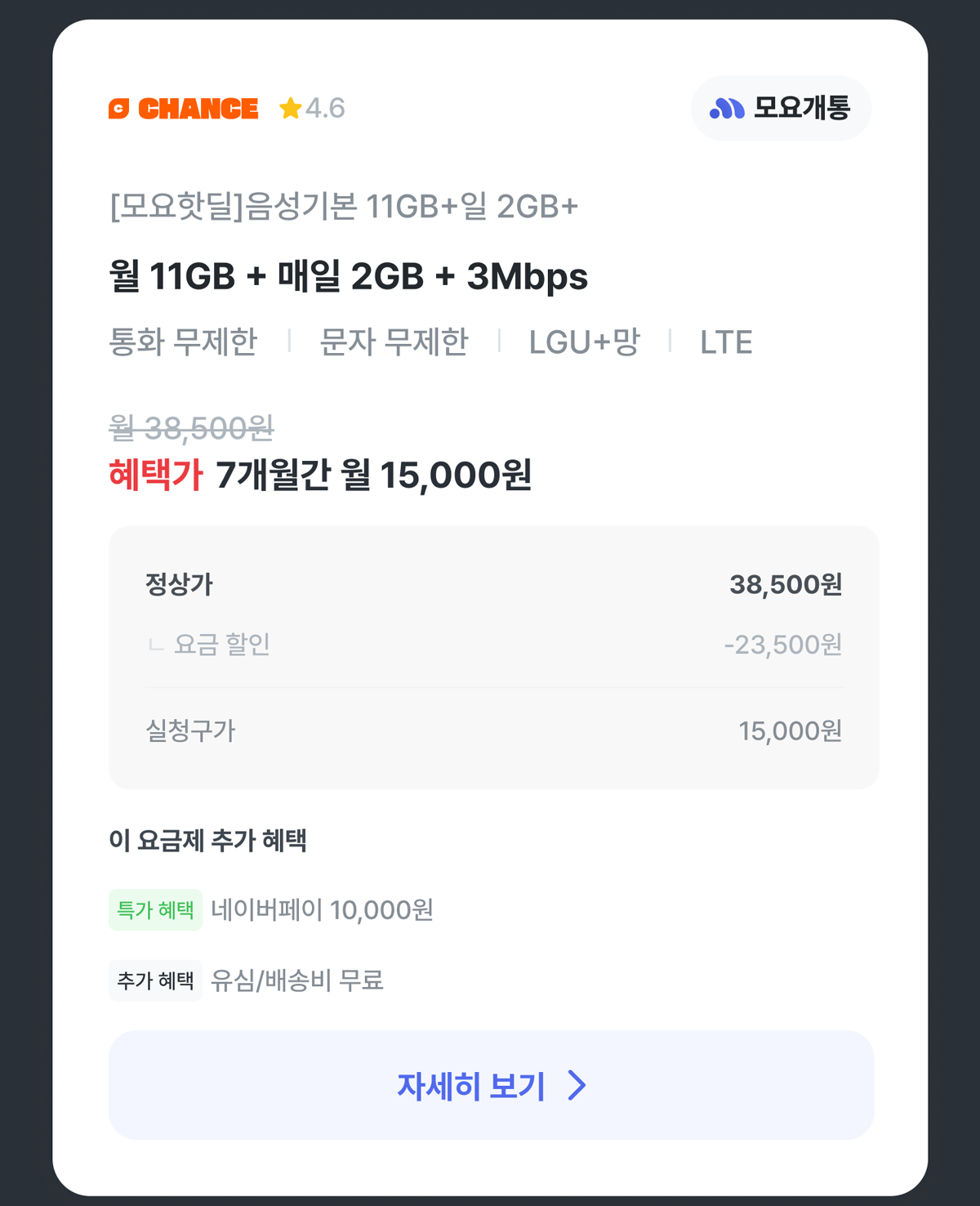Tap the 모요개통 chip
980x1206 pixels.
pos(781,108)
